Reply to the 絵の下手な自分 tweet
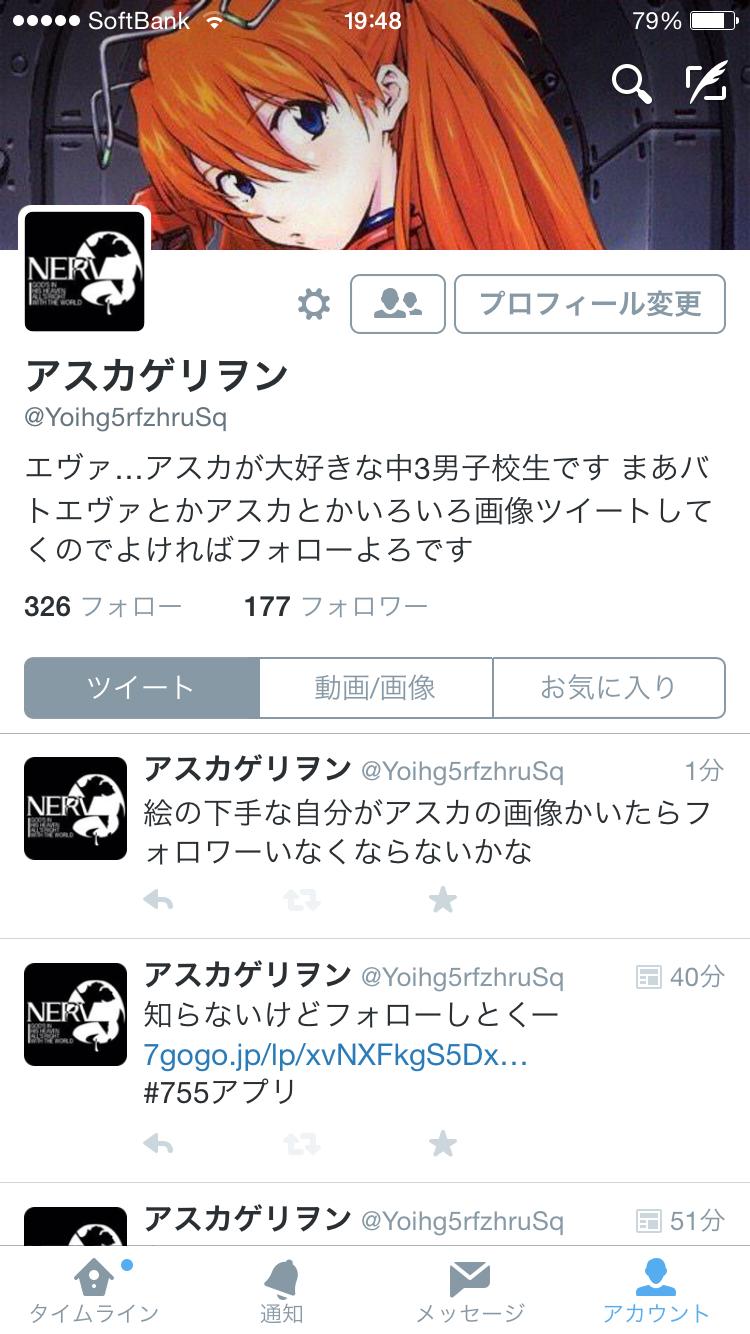The image size is (750, 1334). (x=158, y=900)
